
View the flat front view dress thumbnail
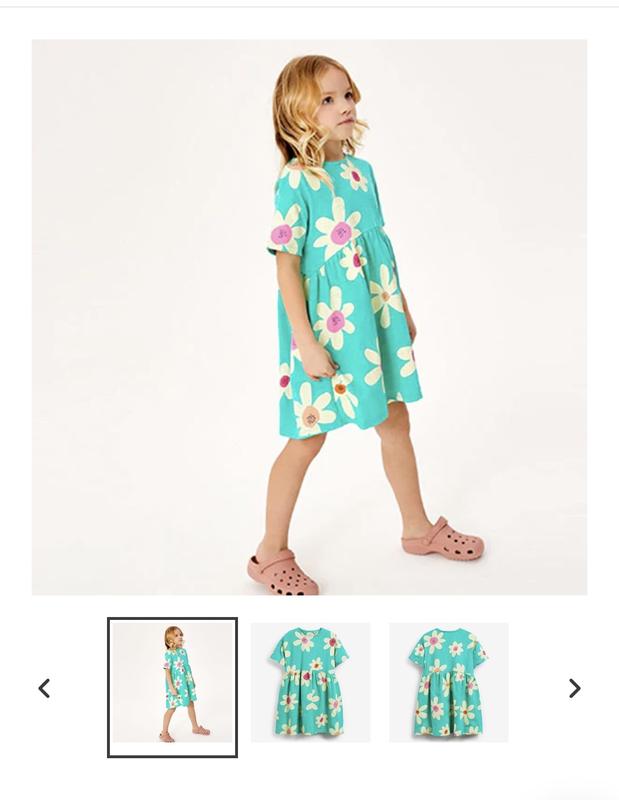[x=310, y=683]
